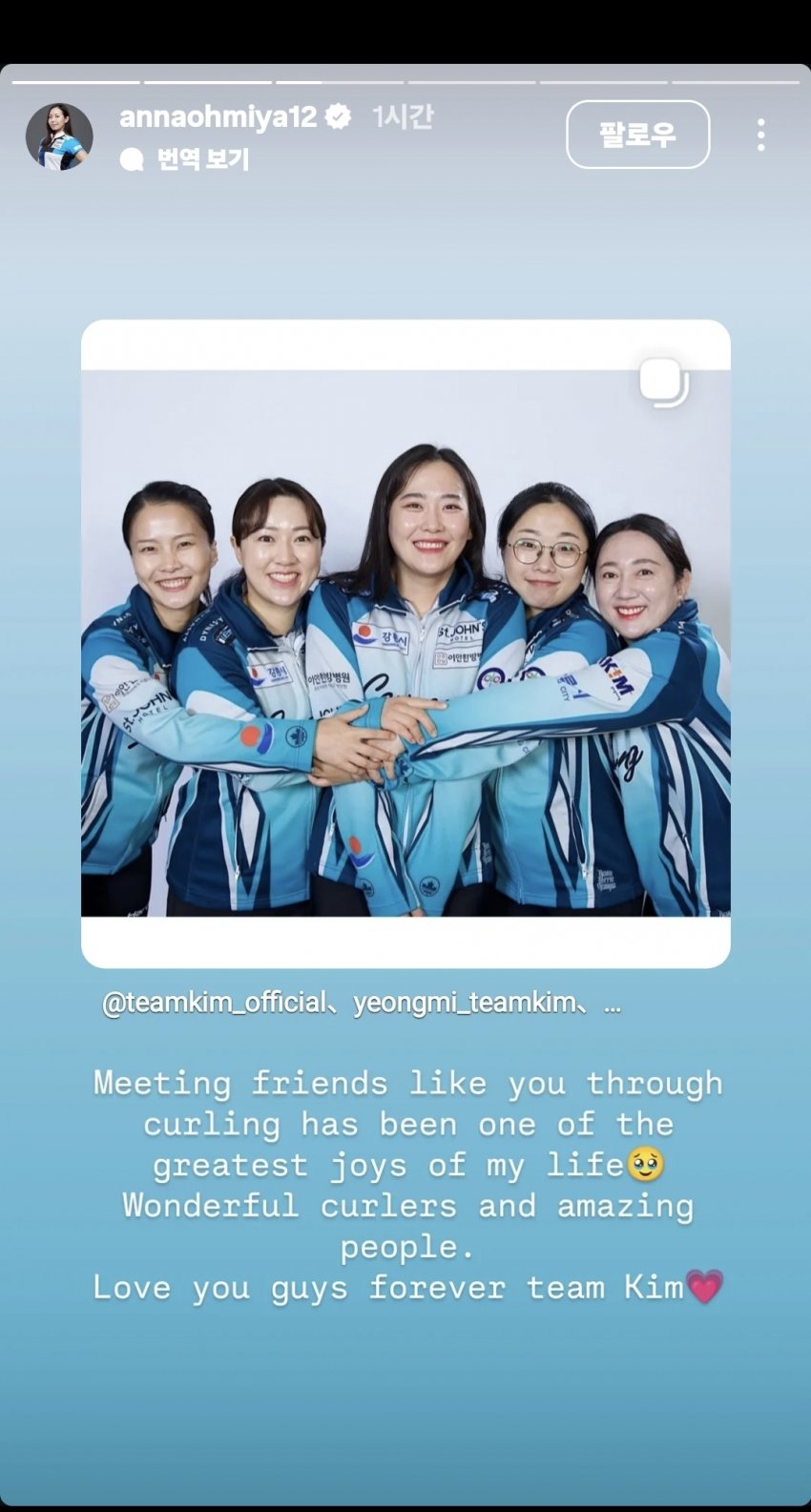Tap the 팔로우 follow button
The height and width of the screenshot is (1512, 811).
tap(637, 135)
